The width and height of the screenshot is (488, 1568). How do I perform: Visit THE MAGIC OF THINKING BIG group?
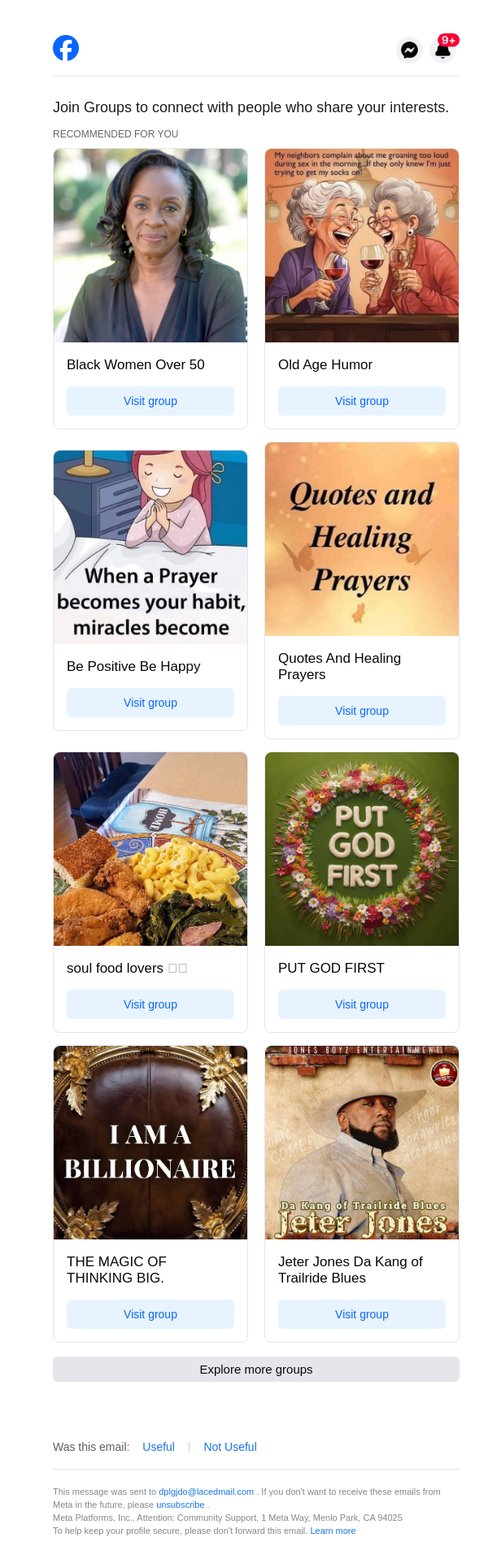tap(150, 1314)
